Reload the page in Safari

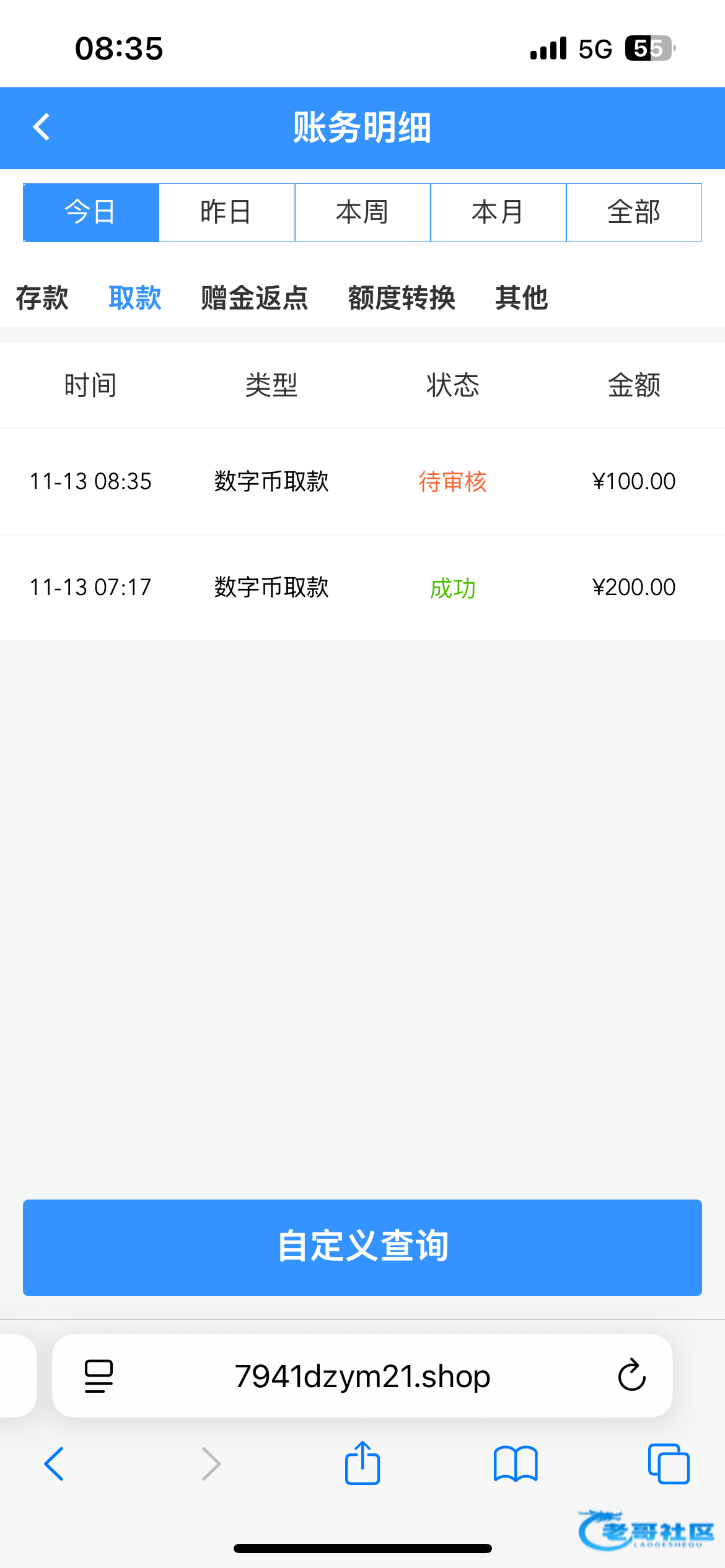coord(631,1375)
